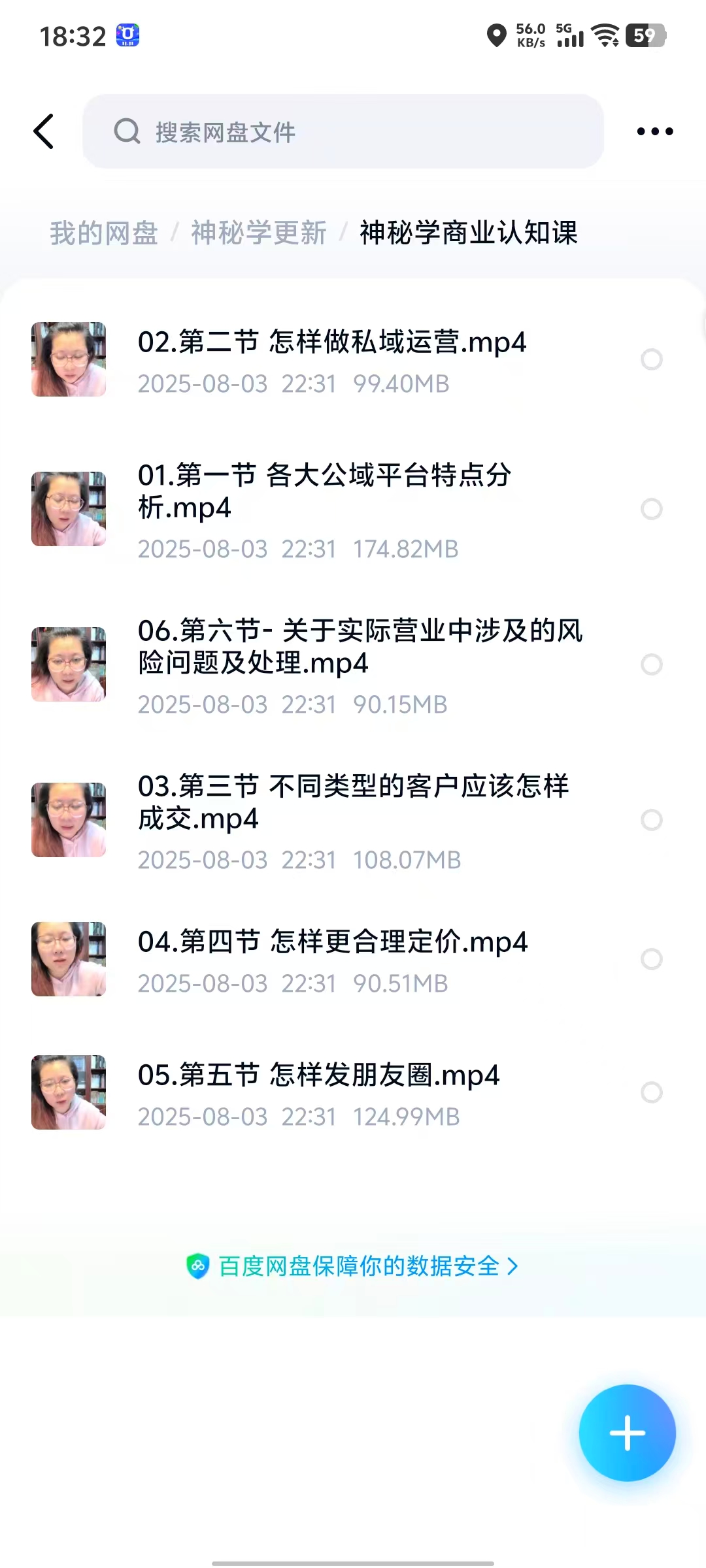Go back using the top-left arrow
The image size is (706, 1568).
pos(44,131)
